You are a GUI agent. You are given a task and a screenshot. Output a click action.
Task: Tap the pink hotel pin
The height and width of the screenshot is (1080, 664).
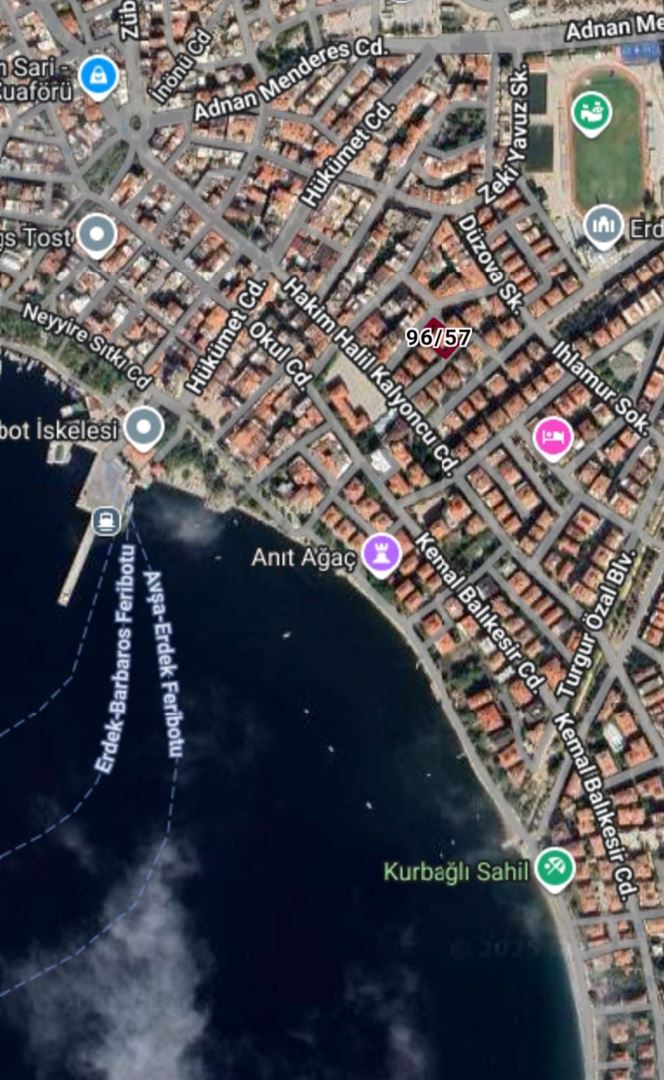[x=552, y=438]
